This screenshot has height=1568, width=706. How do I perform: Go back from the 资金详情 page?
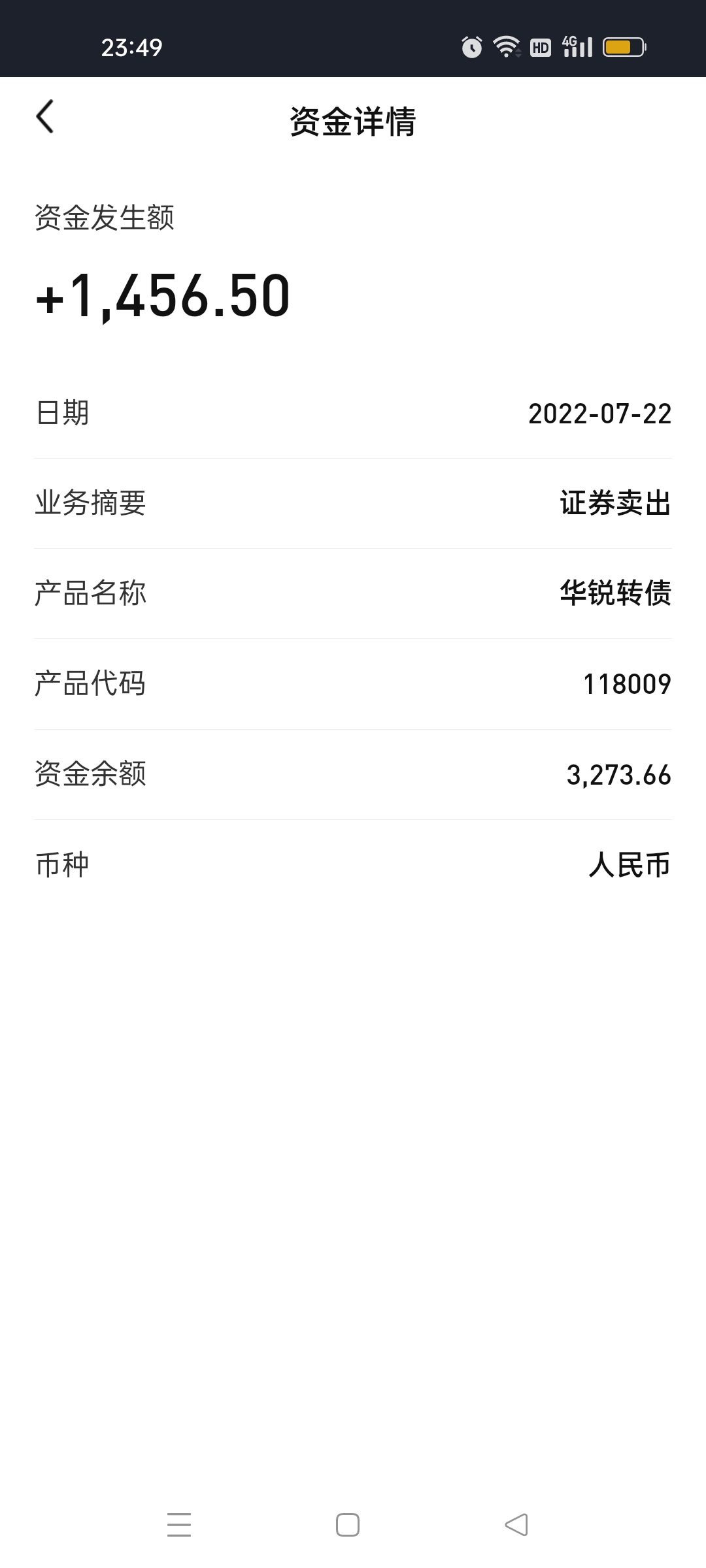click(x=45, y=117)
